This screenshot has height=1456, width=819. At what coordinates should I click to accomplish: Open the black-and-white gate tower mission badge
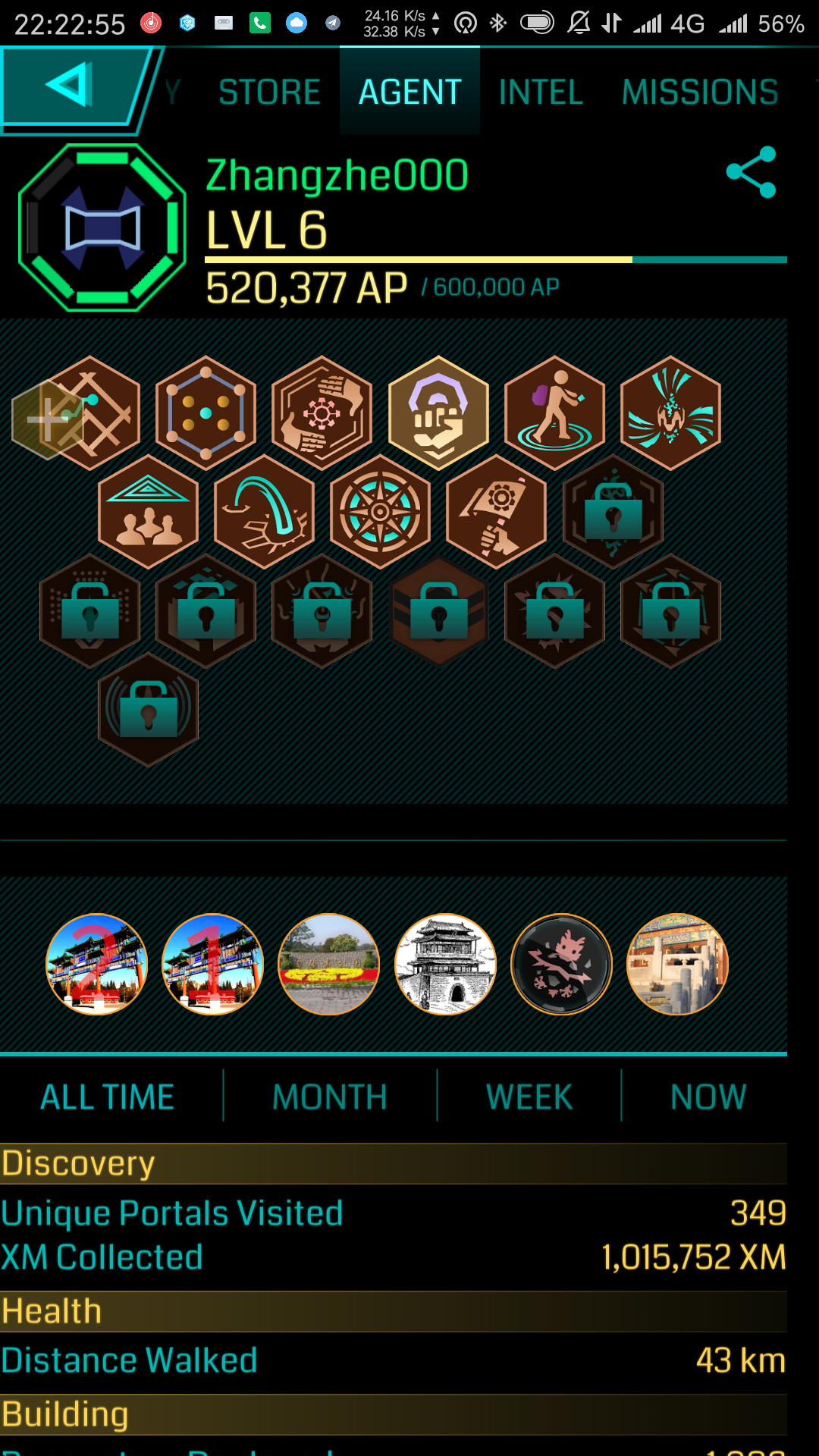point(446,964)
